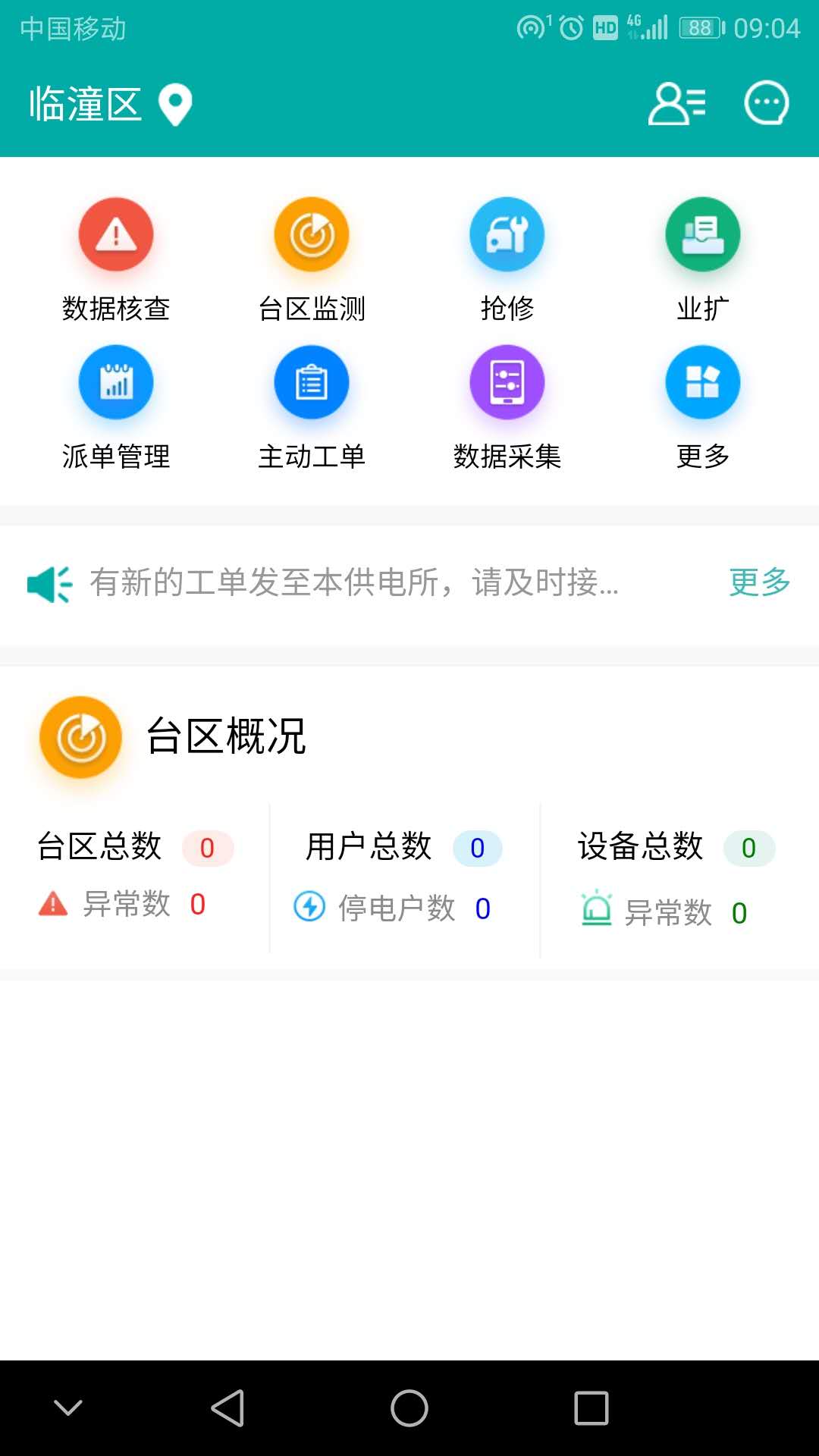Screen dimensions: 819x1456
Task: Open the 临潼区 location selector
Action: 110,104
